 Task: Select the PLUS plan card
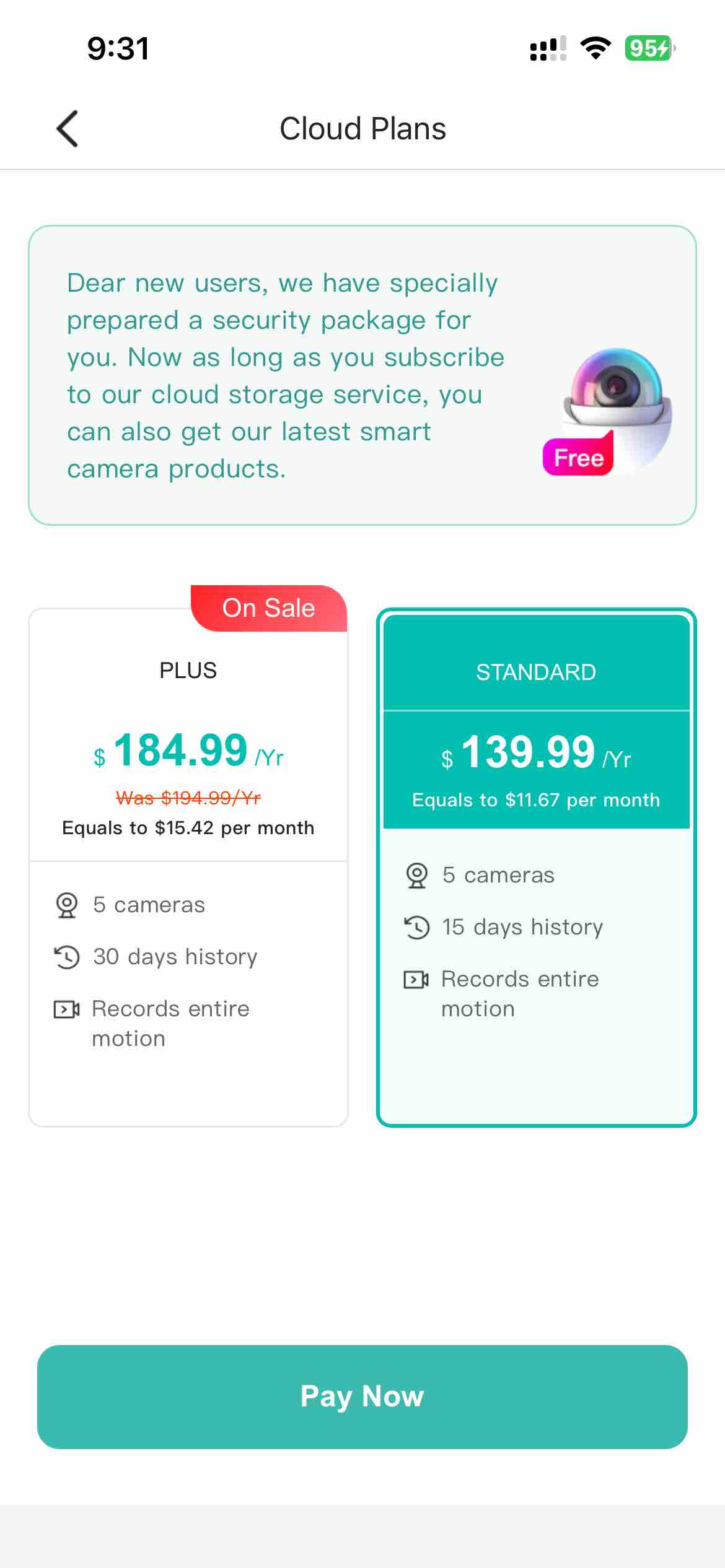(188, 867)
